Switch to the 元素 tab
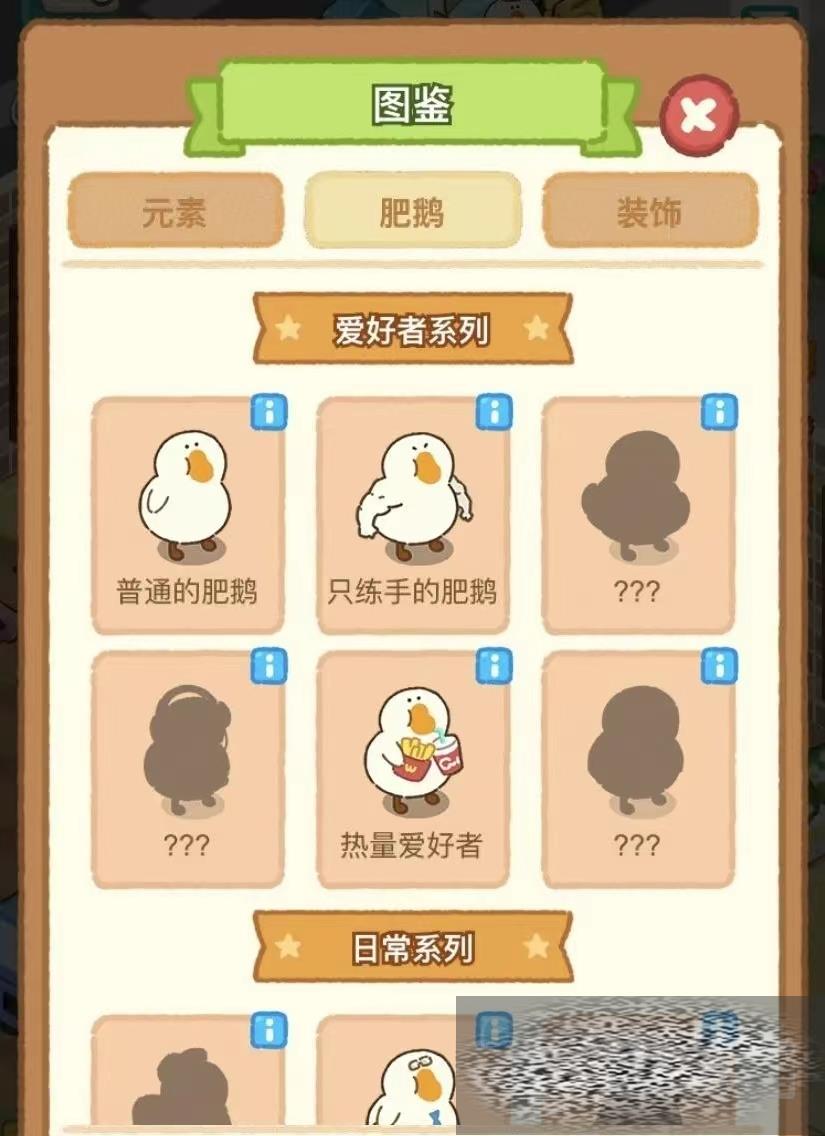The width and height of the screenshot is (825, 1136). point(175,211)
